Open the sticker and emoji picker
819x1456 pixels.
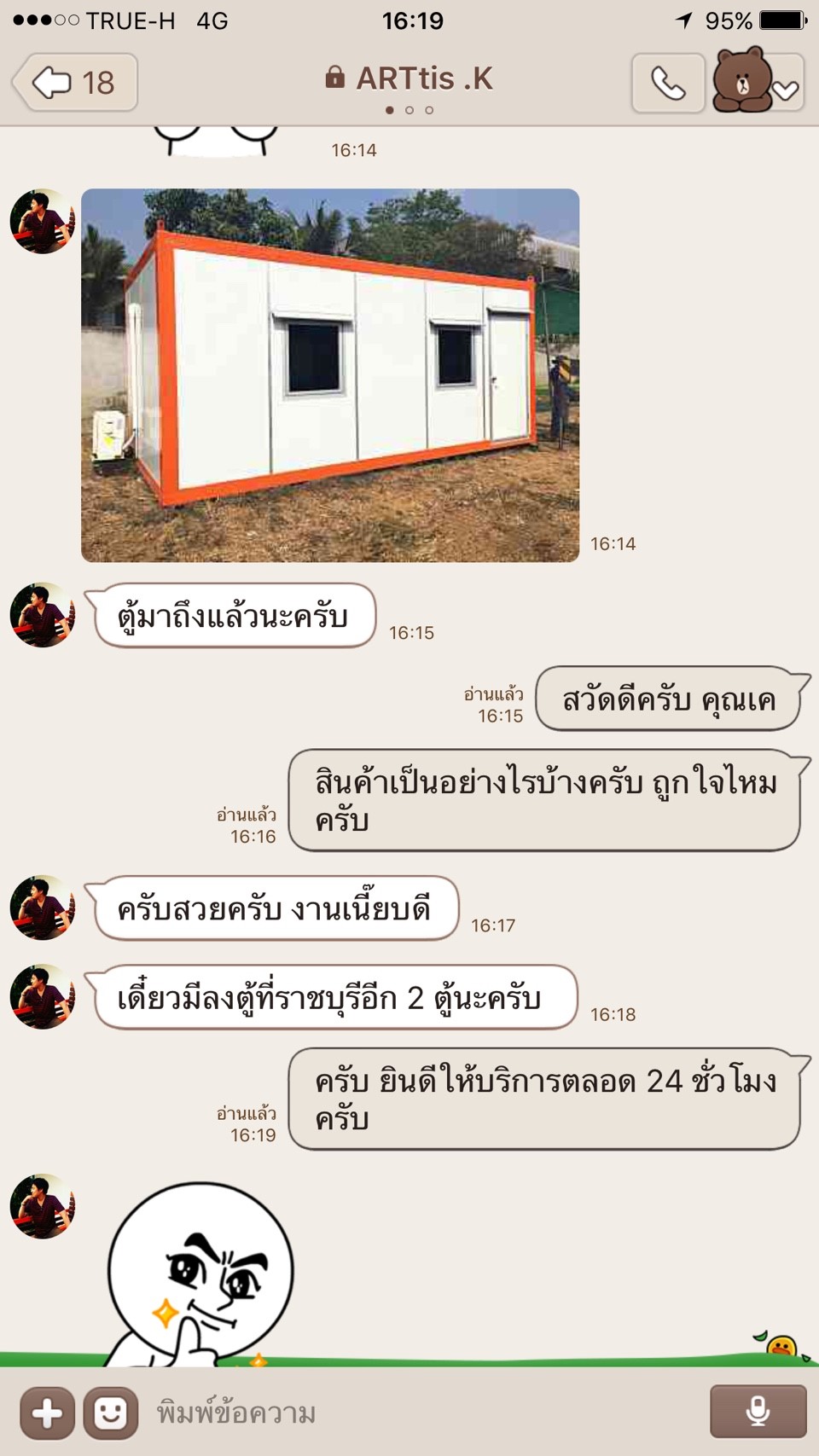click(x=110, y=1413)
